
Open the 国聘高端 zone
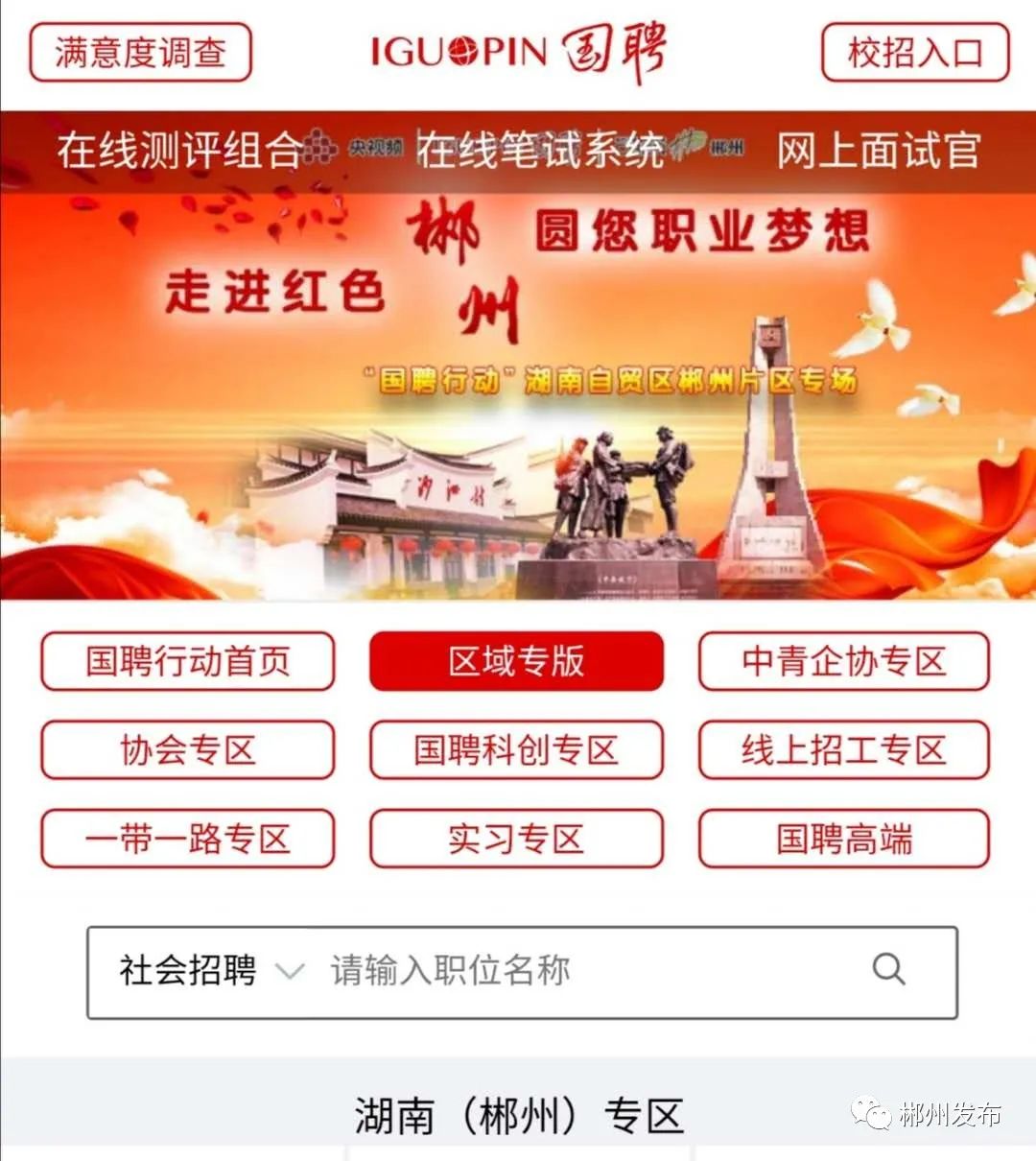843,839
